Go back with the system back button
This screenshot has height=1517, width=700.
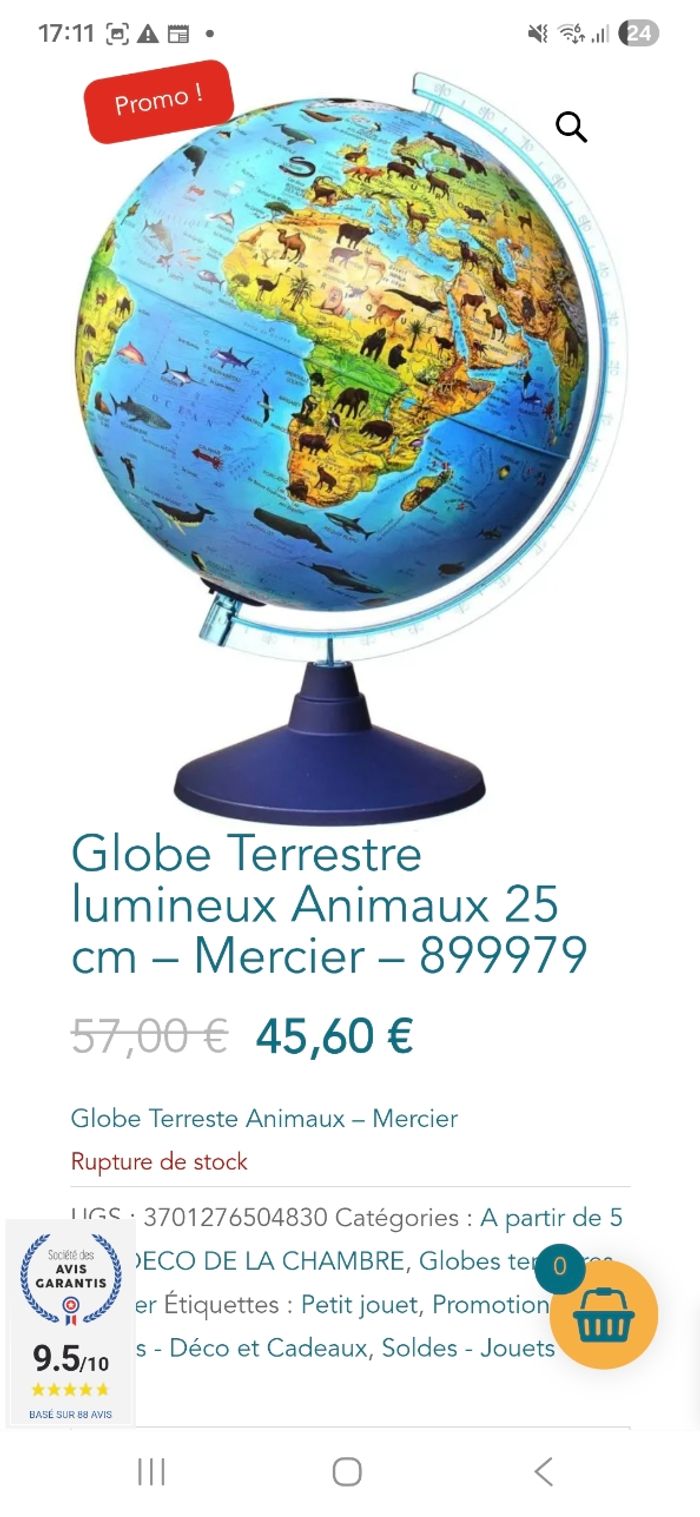point(543,1471)
